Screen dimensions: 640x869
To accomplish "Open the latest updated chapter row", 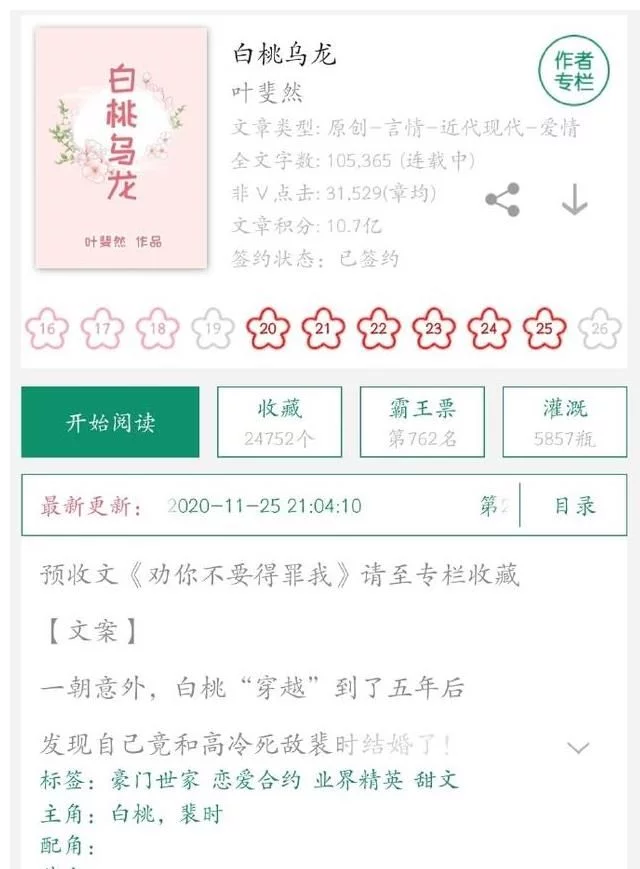I will point(270,505).
